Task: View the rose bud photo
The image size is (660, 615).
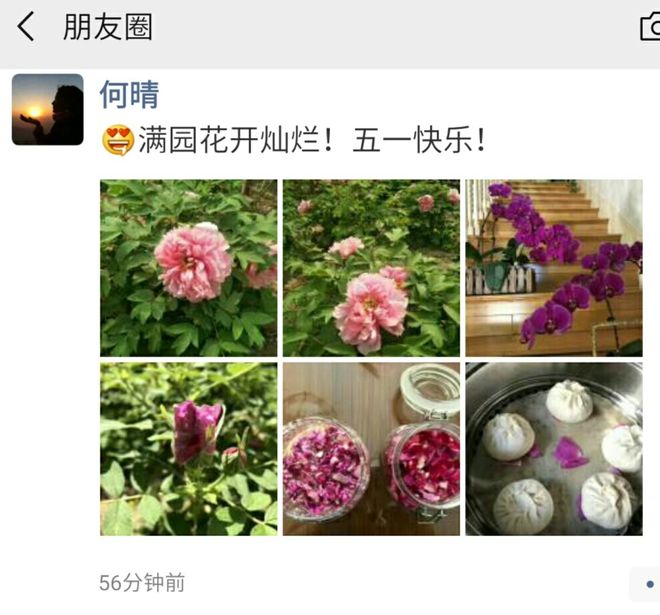Action: 189,449
